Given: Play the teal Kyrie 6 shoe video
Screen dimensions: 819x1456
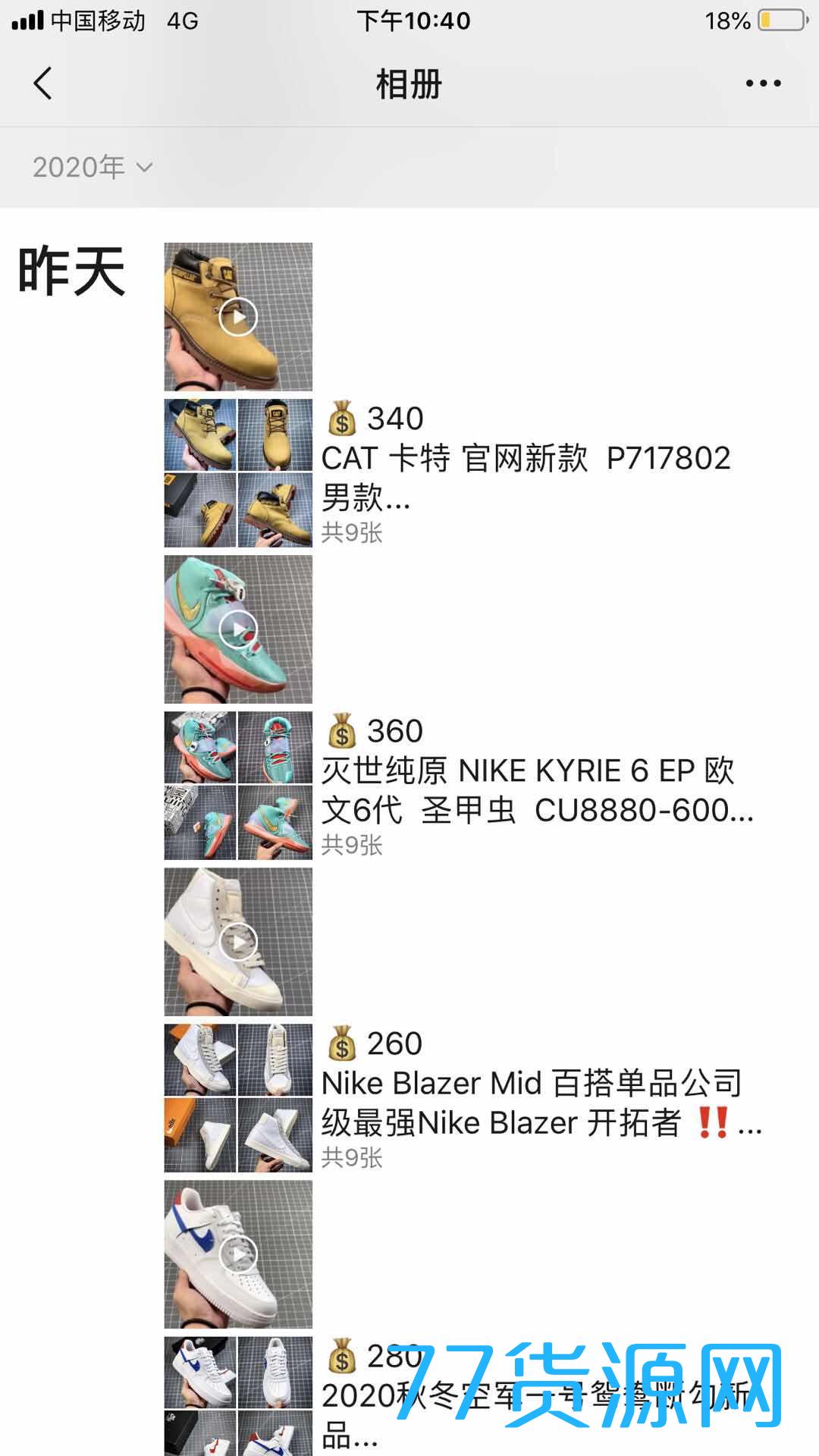Looking at the screenshot, I should click(x=238, y=629).
